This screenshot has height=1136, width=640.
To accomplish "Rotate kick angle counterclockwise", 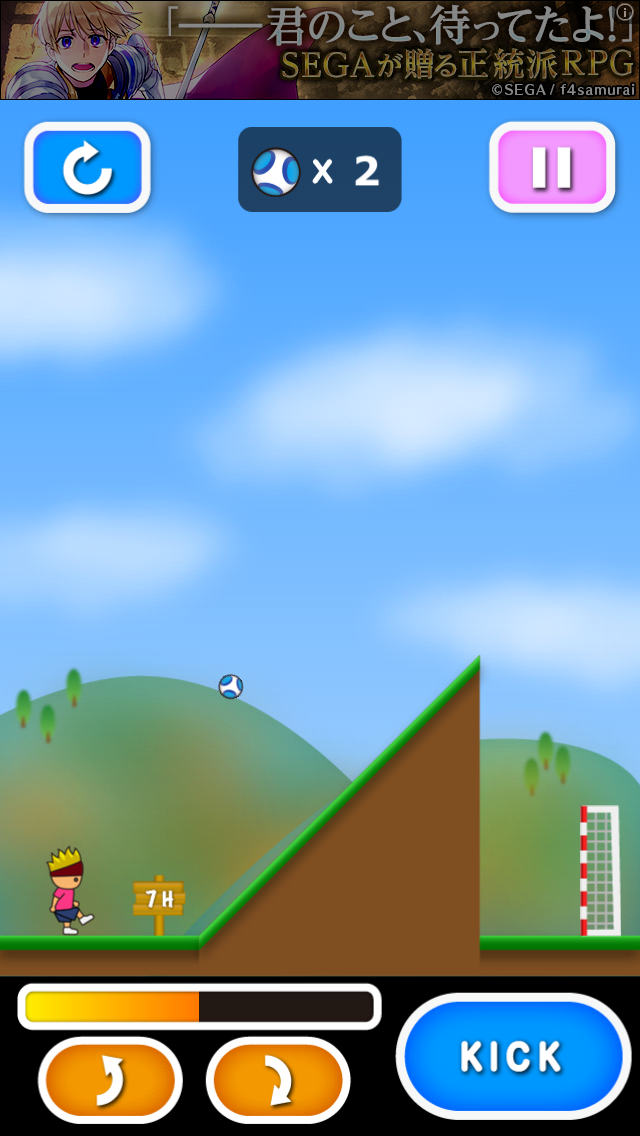I will click(110, 1081).
